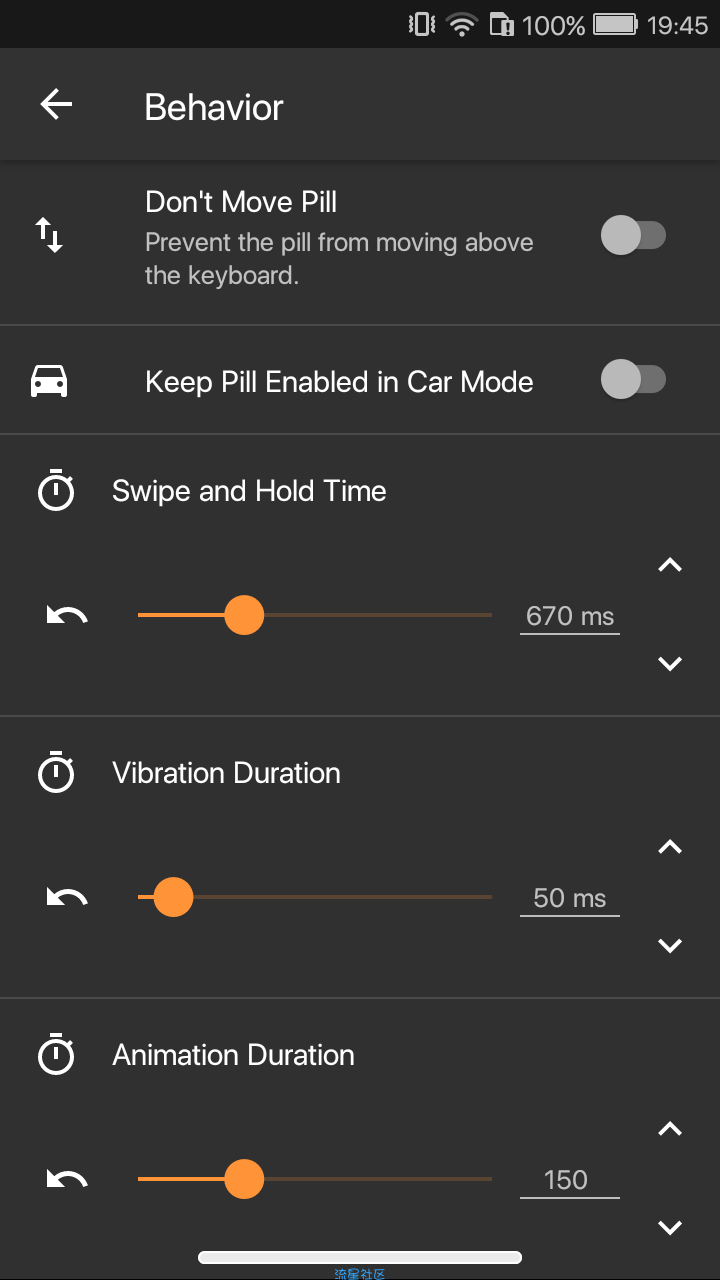Decrease Swipe and Hold Time with down arrow
720x1280 pixels.
pos(670,663)
